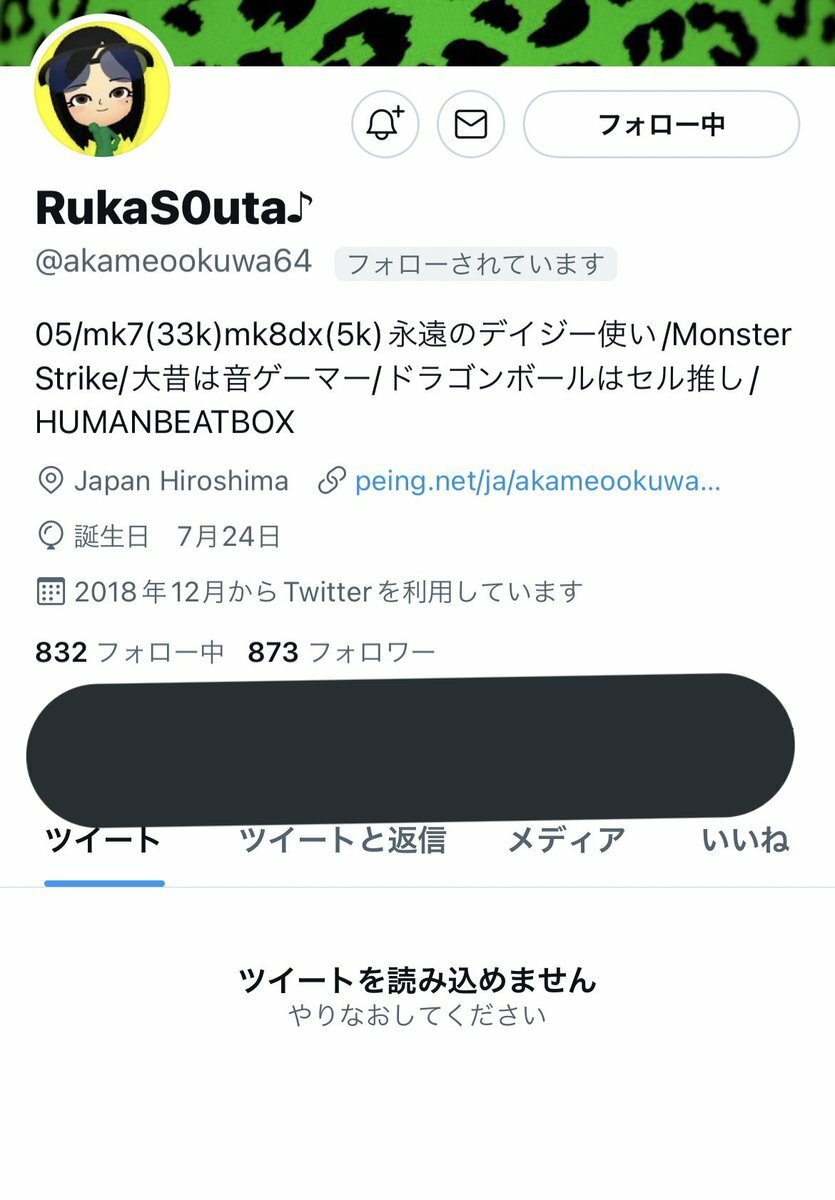Image resolution: width=835 pixels, height=1200 pixels.
Task: Open the peing.net profile link
Action: coord(536,481)
